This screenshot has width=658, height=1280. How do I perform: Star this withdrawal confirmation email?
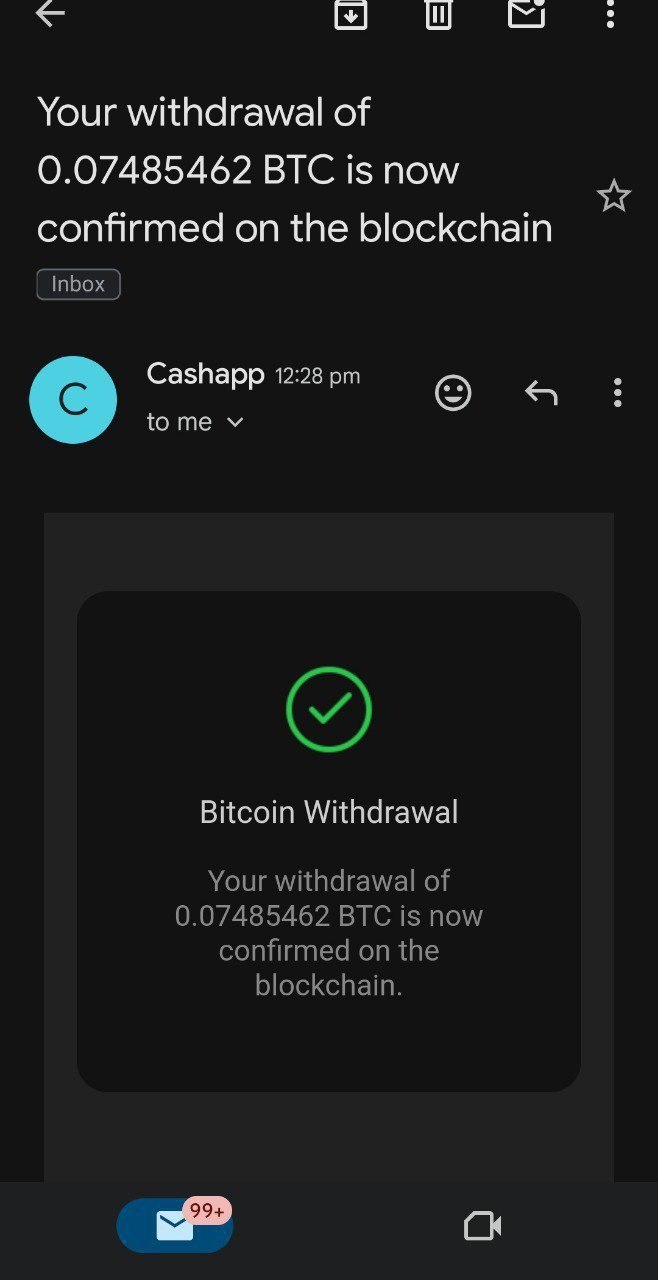(x=613, y=197)
